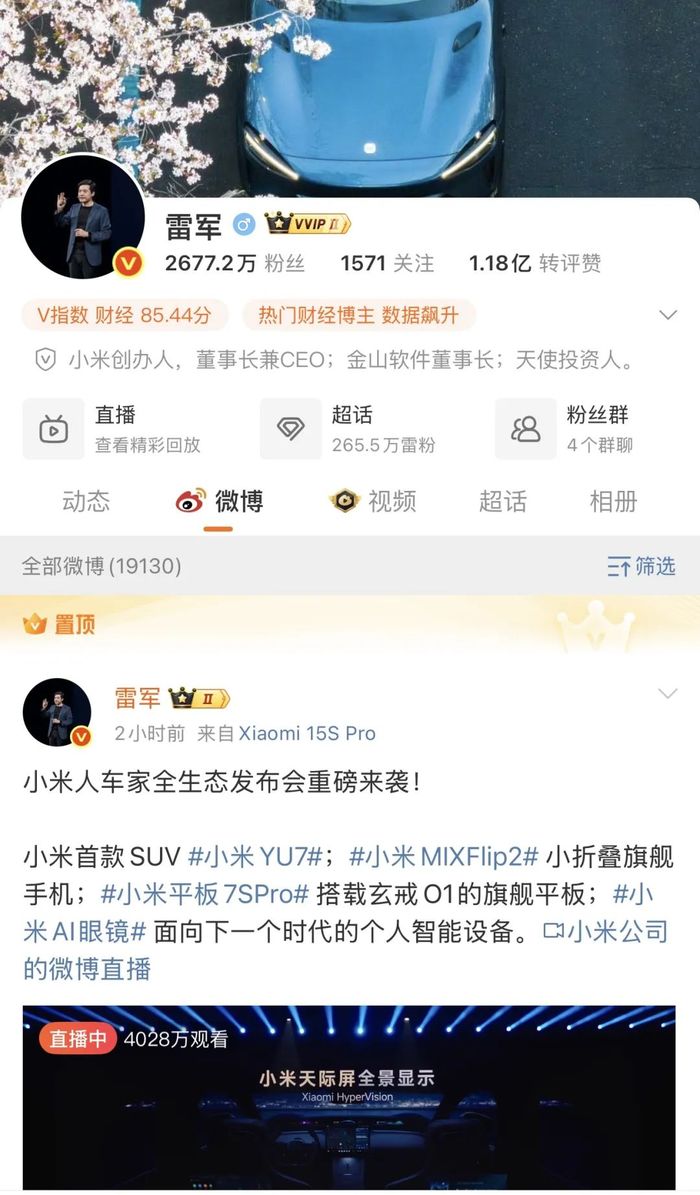Play the live stream 小米天际屏全景显示
Viewport: 700px width, 1195px height.
pos(349,1100)
